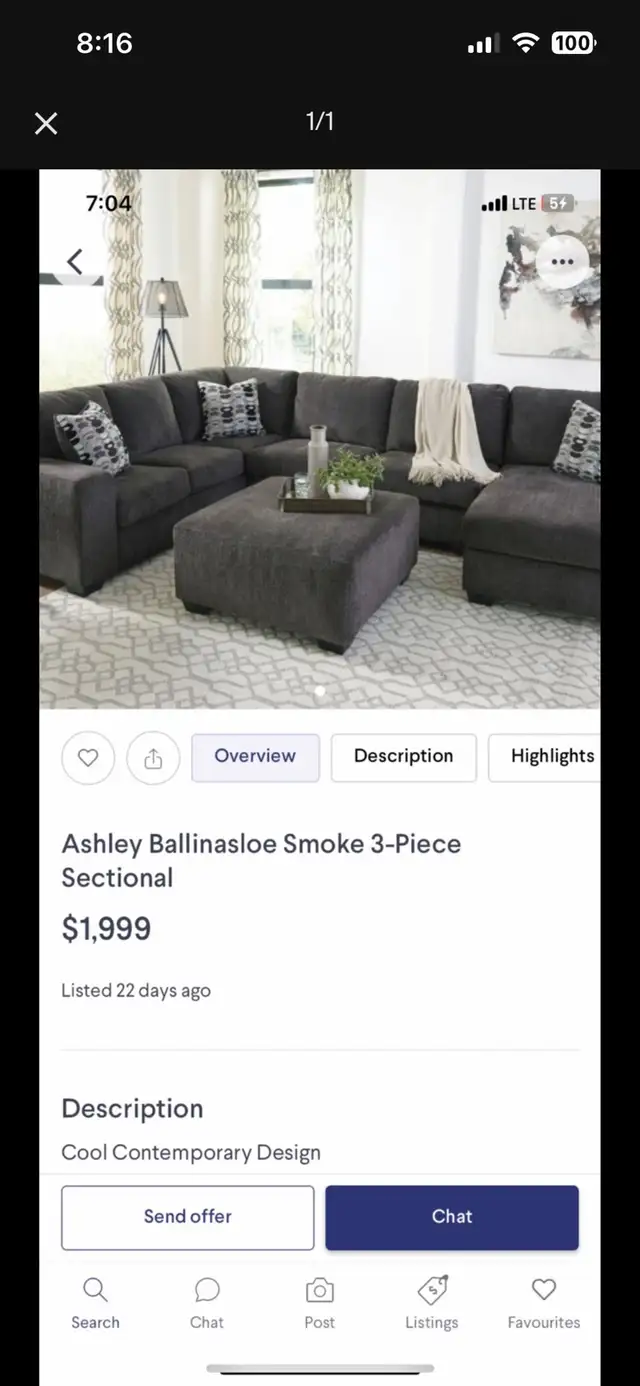Tap the displayed sectional listing screenshot
This screenshot has height=1386, width=640.
tap(320, 777)
